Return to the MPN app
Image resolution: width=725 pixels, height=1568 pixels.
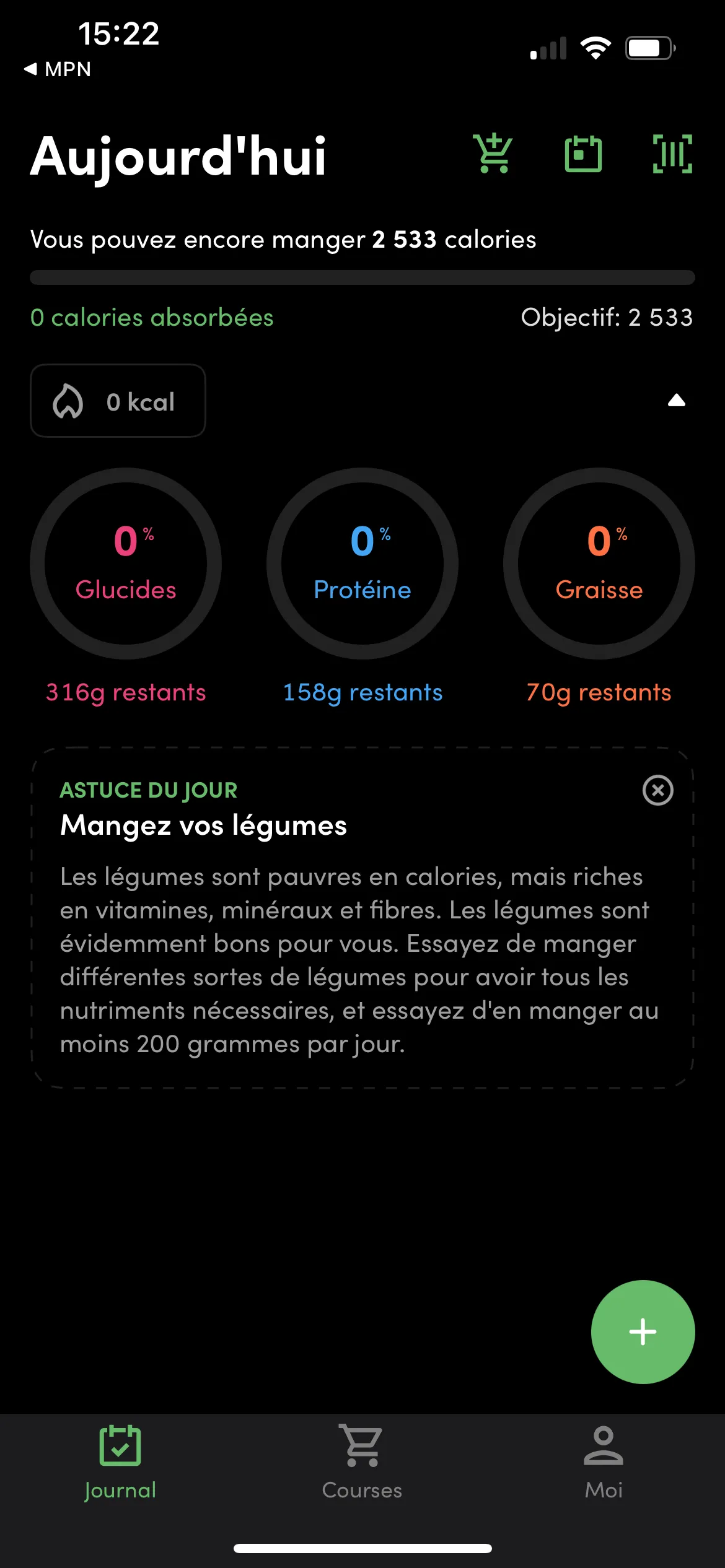(x=58, y=69)
